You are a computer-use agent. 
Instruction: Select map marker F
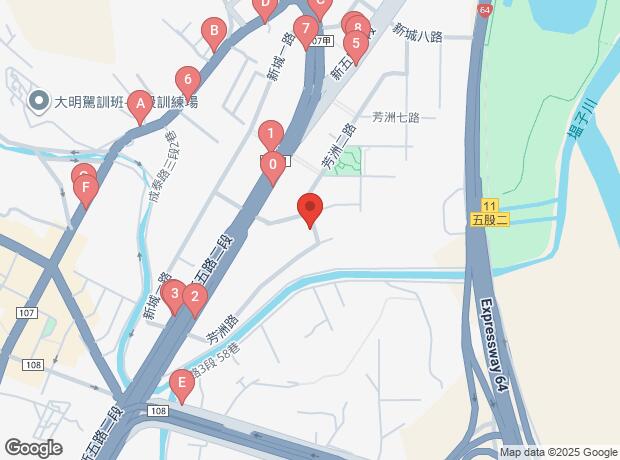pyautogui.click(x=86, y=187)
